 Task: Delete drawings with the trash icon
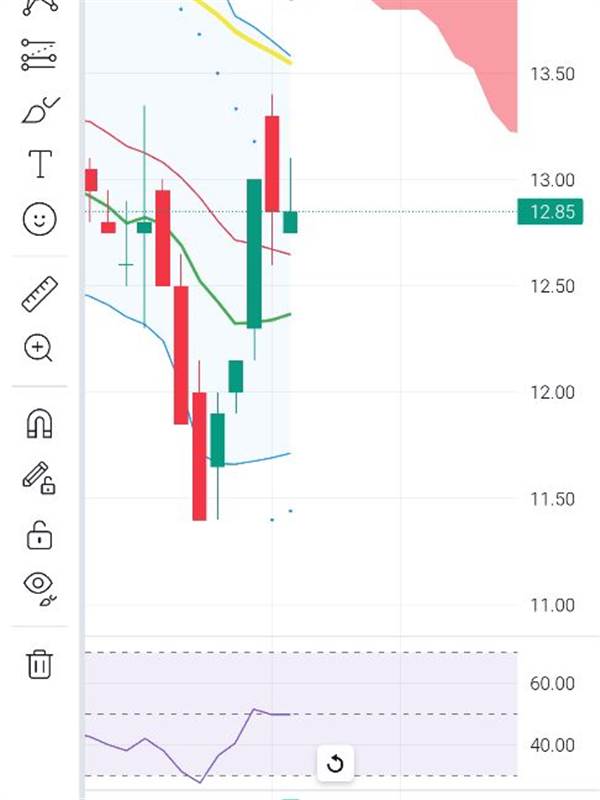click(40, 664)
